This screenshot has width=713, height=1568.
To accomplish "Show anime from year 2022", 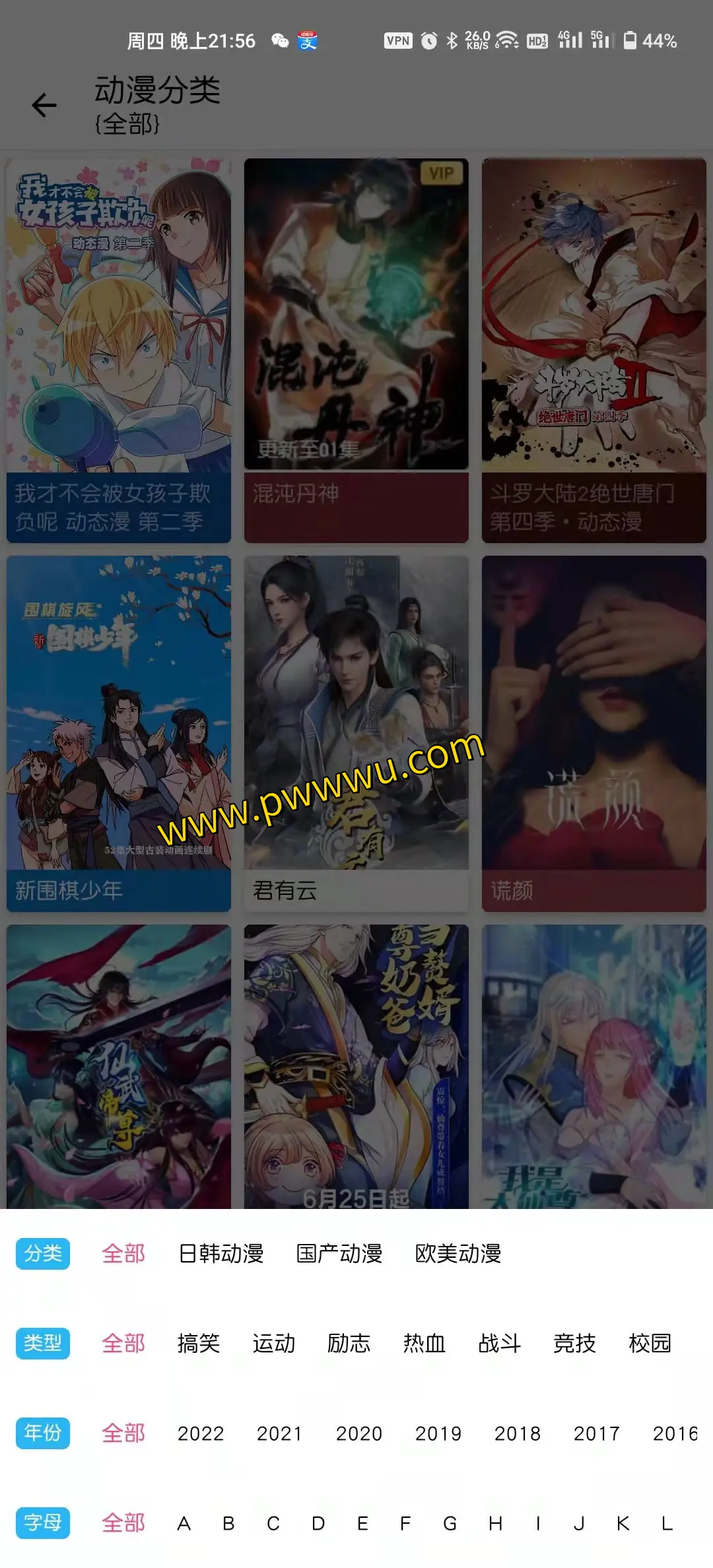I will tap(201, 1433).
